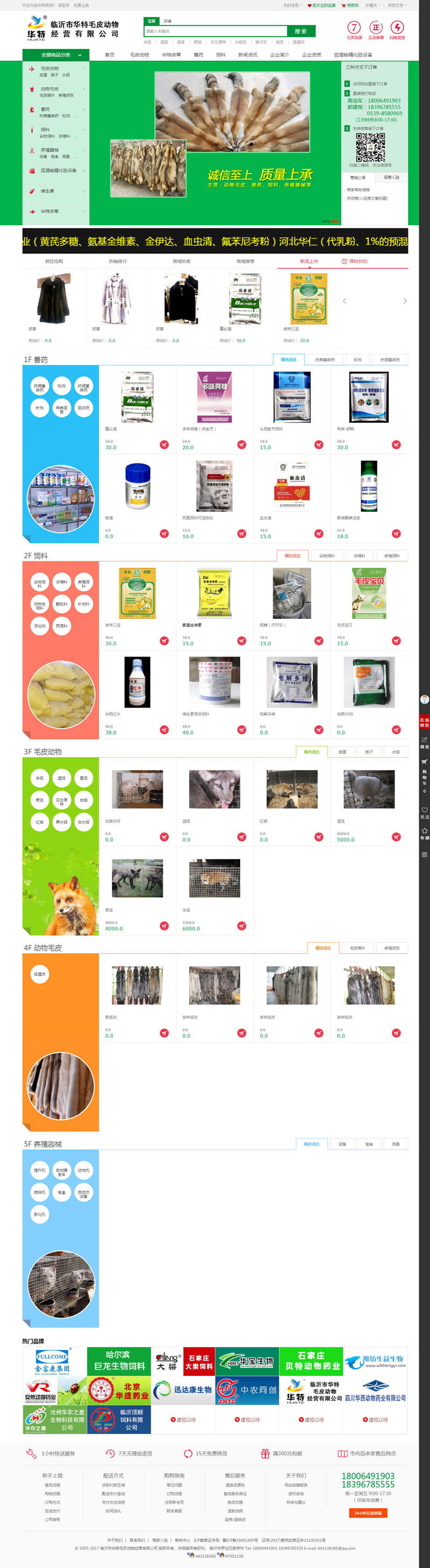Switch to the 热销排行 product tab
This screenshot has width=430, height=1568.
117,261
